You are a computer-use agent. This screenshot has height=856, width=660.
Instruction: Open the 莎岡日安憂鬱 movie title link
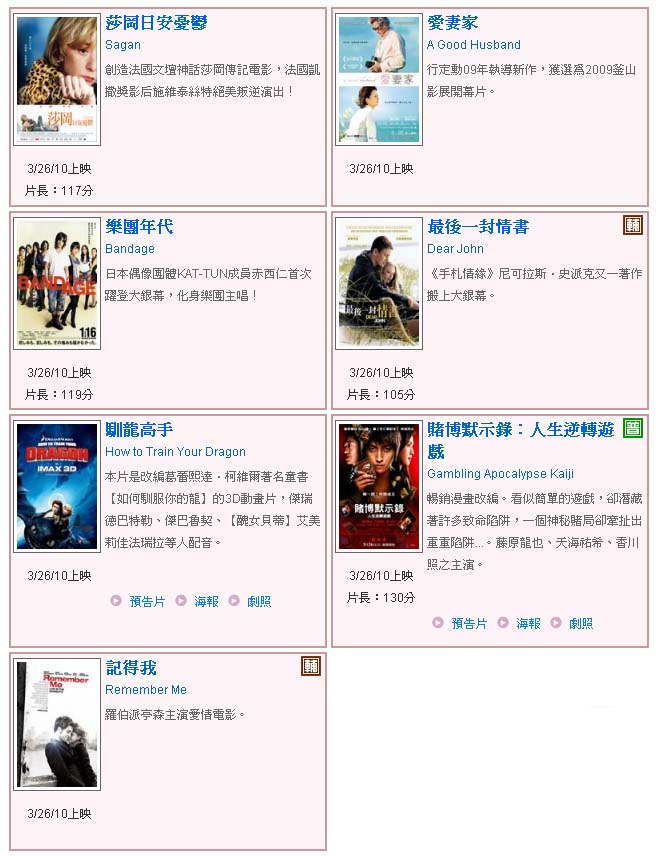156,23
